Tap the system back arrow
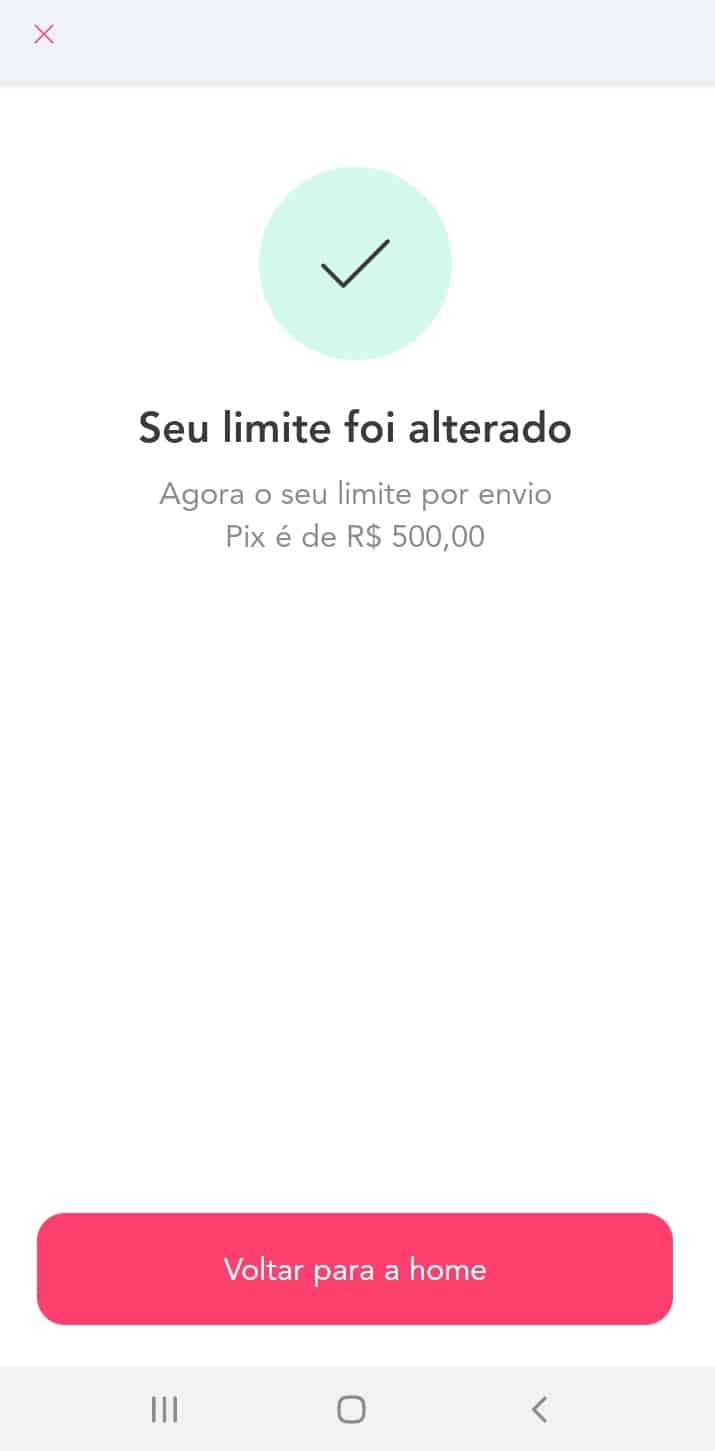Viewport: 715px width, 1451px height. (539, 1409)
